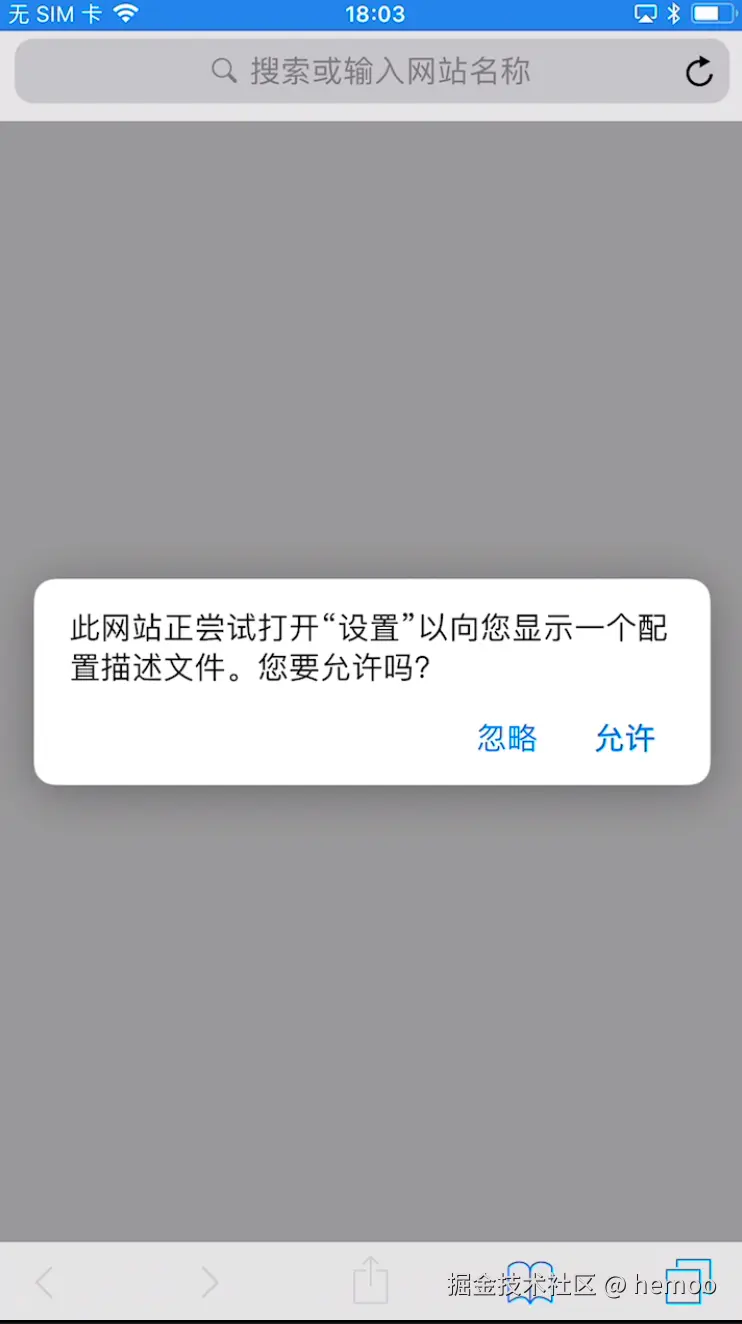Go forward with the right arrow
Image resolution: width=742 pixels, height=1324 pixels.
click(209, 1281)
